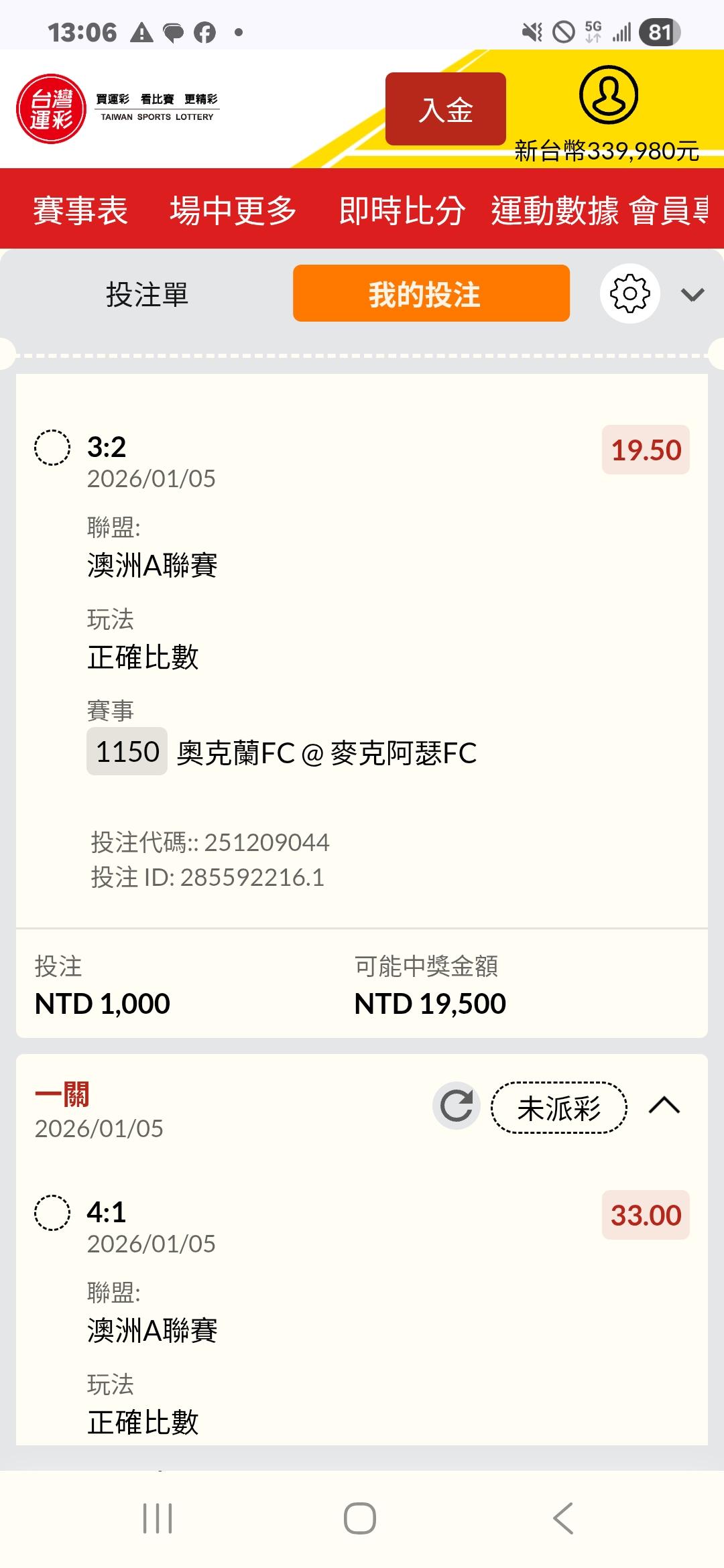This screenshot has height=1568, width=724.
Task: Collapse the bet panel with the chevron next to settings
Action: pyautogui.click(x=692, y=294)
